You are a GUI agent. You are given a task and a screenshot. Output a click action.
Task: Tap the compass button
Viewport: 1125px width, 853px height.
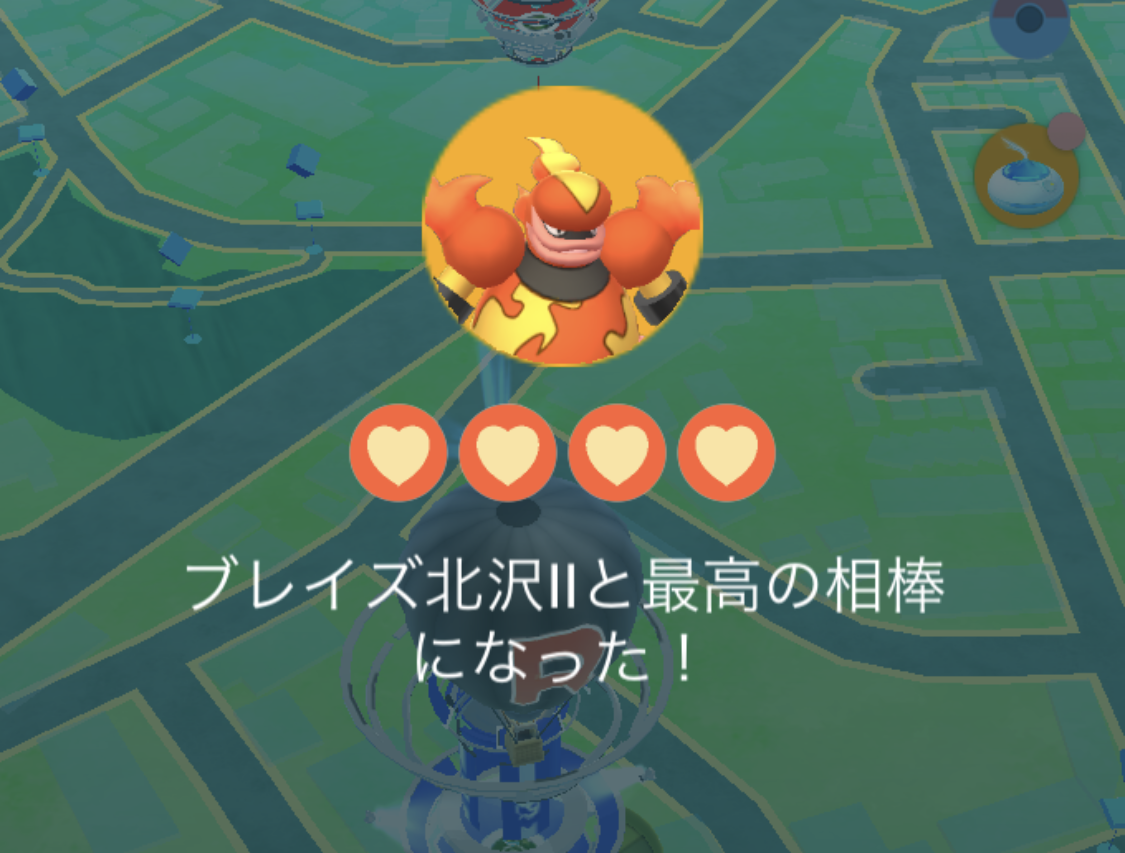(x=1029, y=20)
